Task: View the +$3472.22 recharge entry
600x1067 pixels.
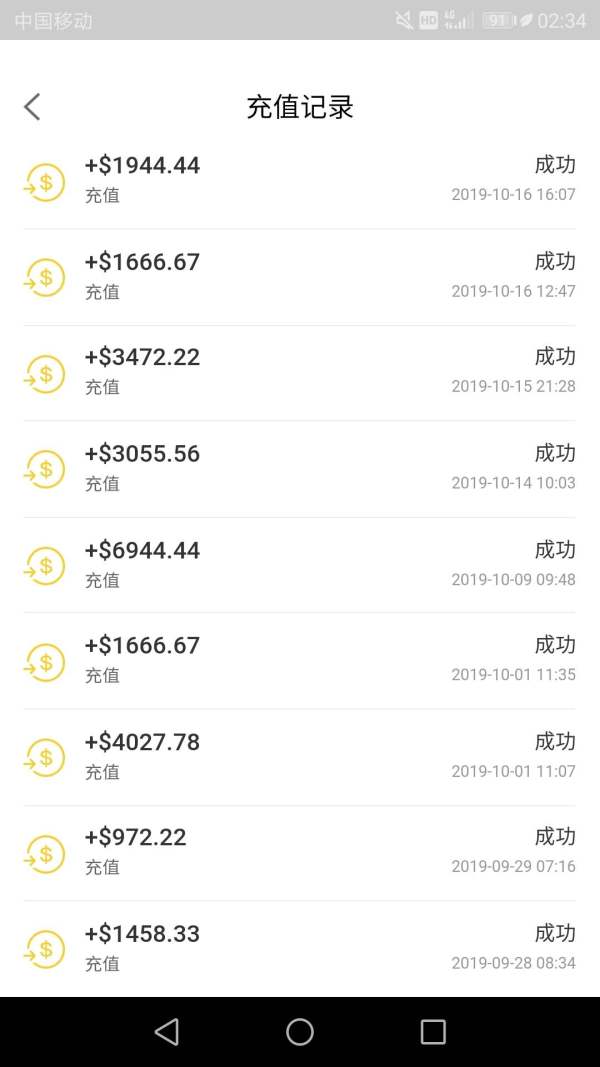Action: (300, 373)
